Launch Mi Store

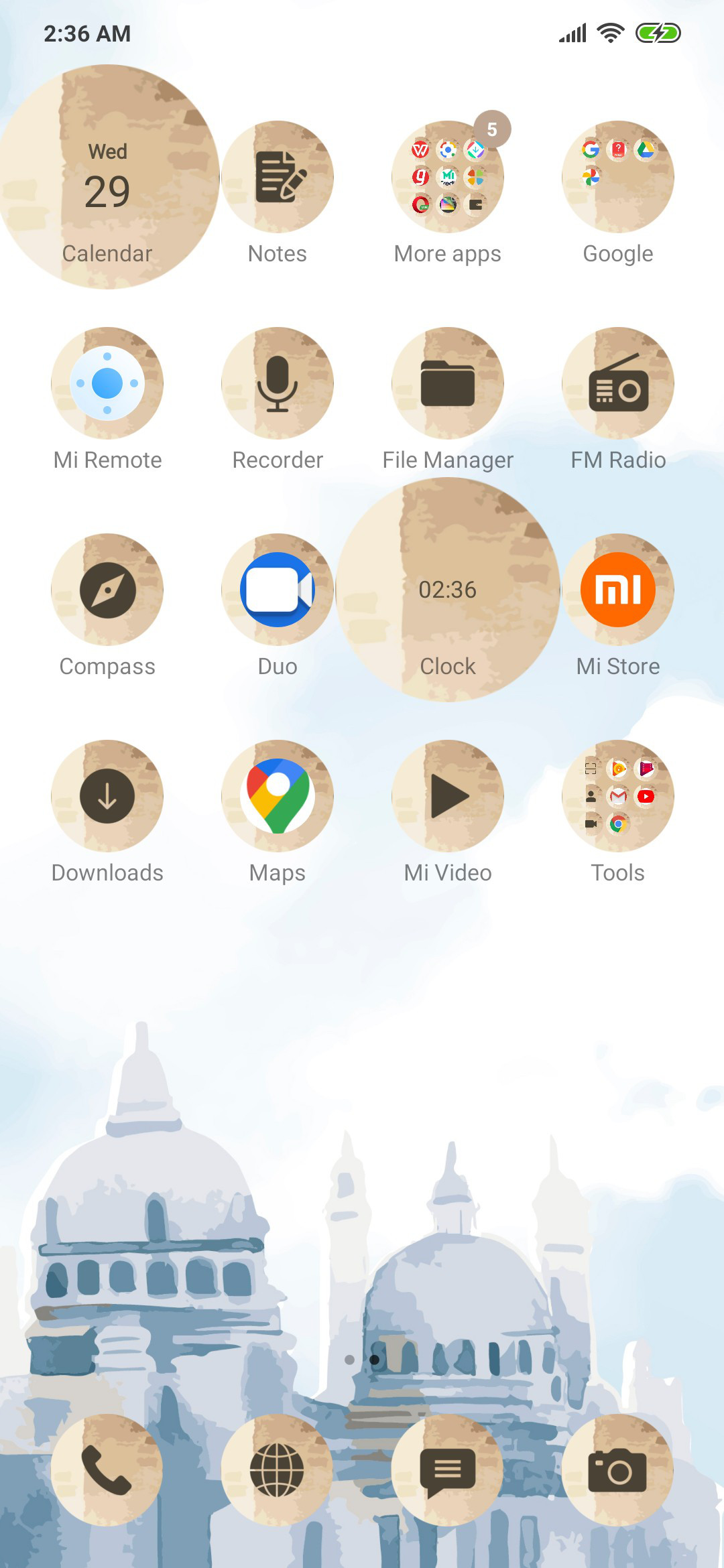tap(618, 590)
